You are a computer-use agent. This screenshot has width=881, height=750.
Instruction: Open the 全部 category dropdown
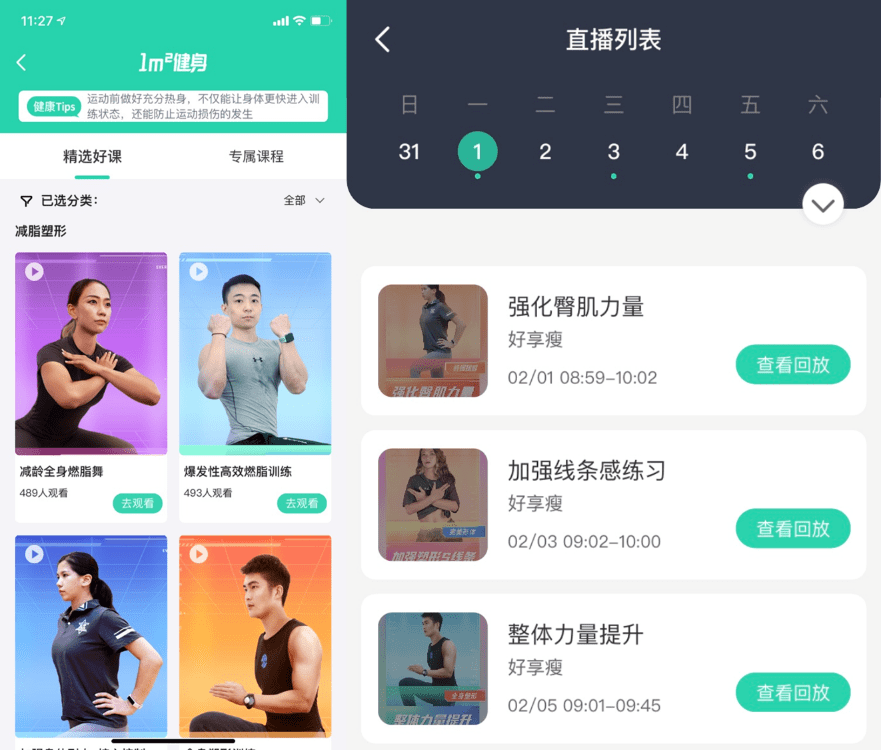305,201
